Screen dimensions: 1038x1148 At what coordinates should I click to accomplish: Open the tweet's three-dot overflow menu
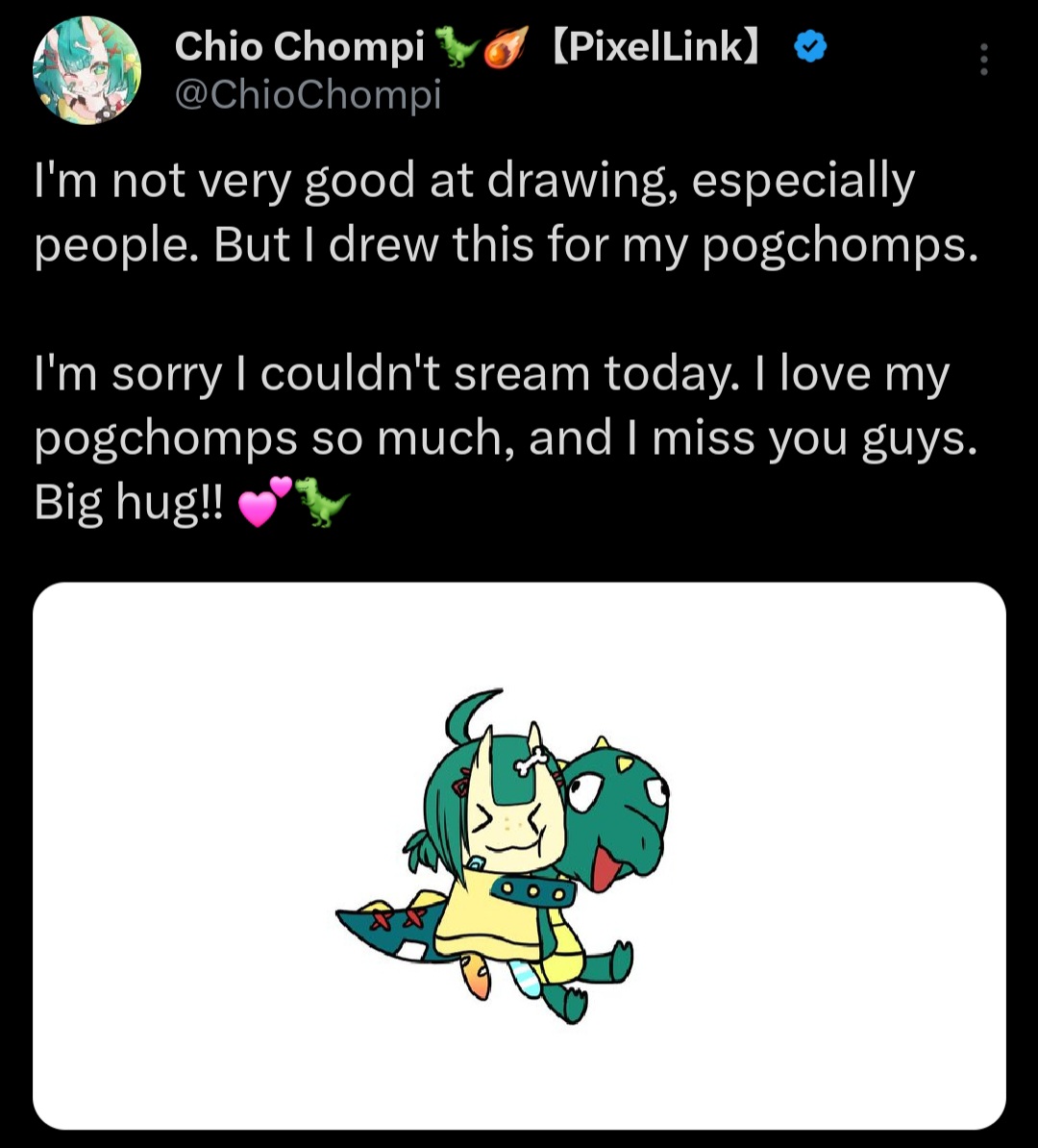click(982, 60)
